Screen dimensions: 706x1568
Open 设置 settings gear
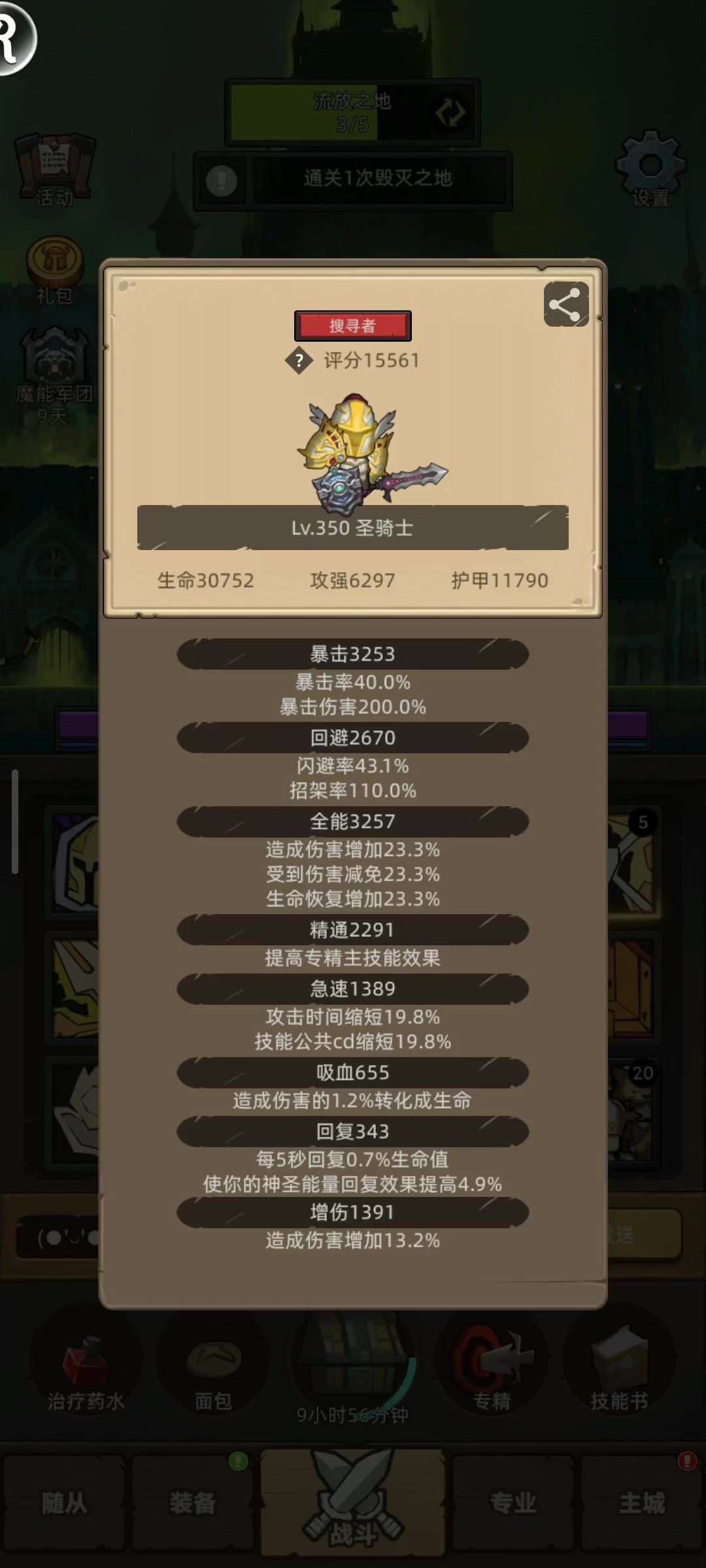(x=650, y=169)
